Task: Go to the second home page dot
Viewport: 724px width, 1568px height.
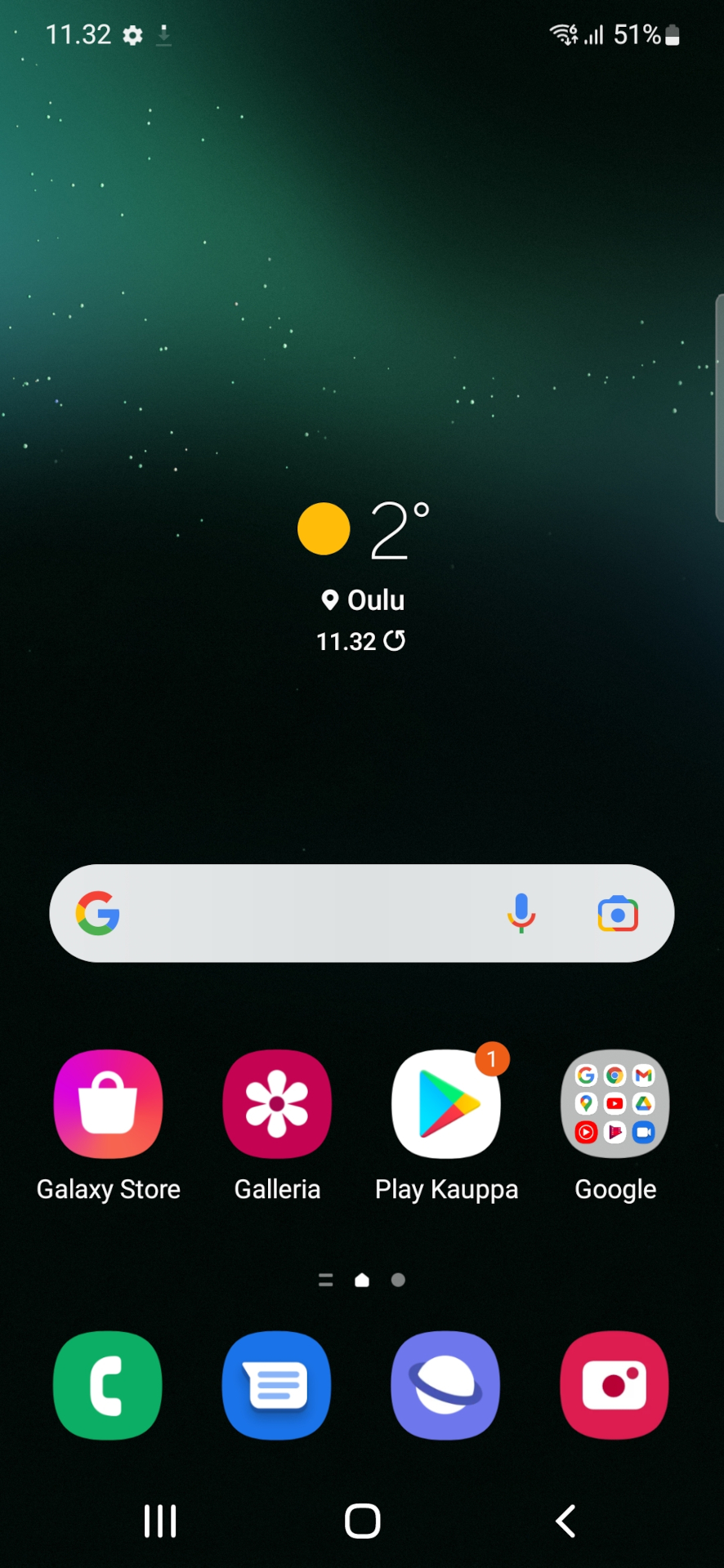Action: pyautogui.click(x=398, y=1280)
